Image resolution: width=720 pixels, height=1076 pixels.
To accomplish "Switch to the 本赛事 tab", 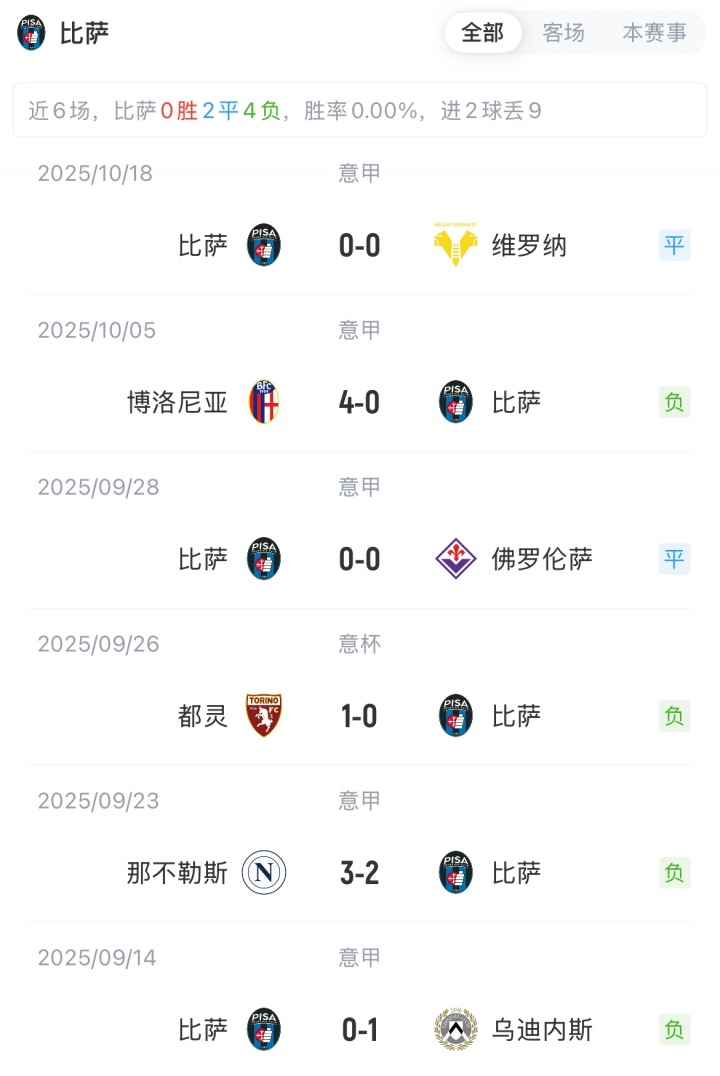I will click(x=654, y=33).
